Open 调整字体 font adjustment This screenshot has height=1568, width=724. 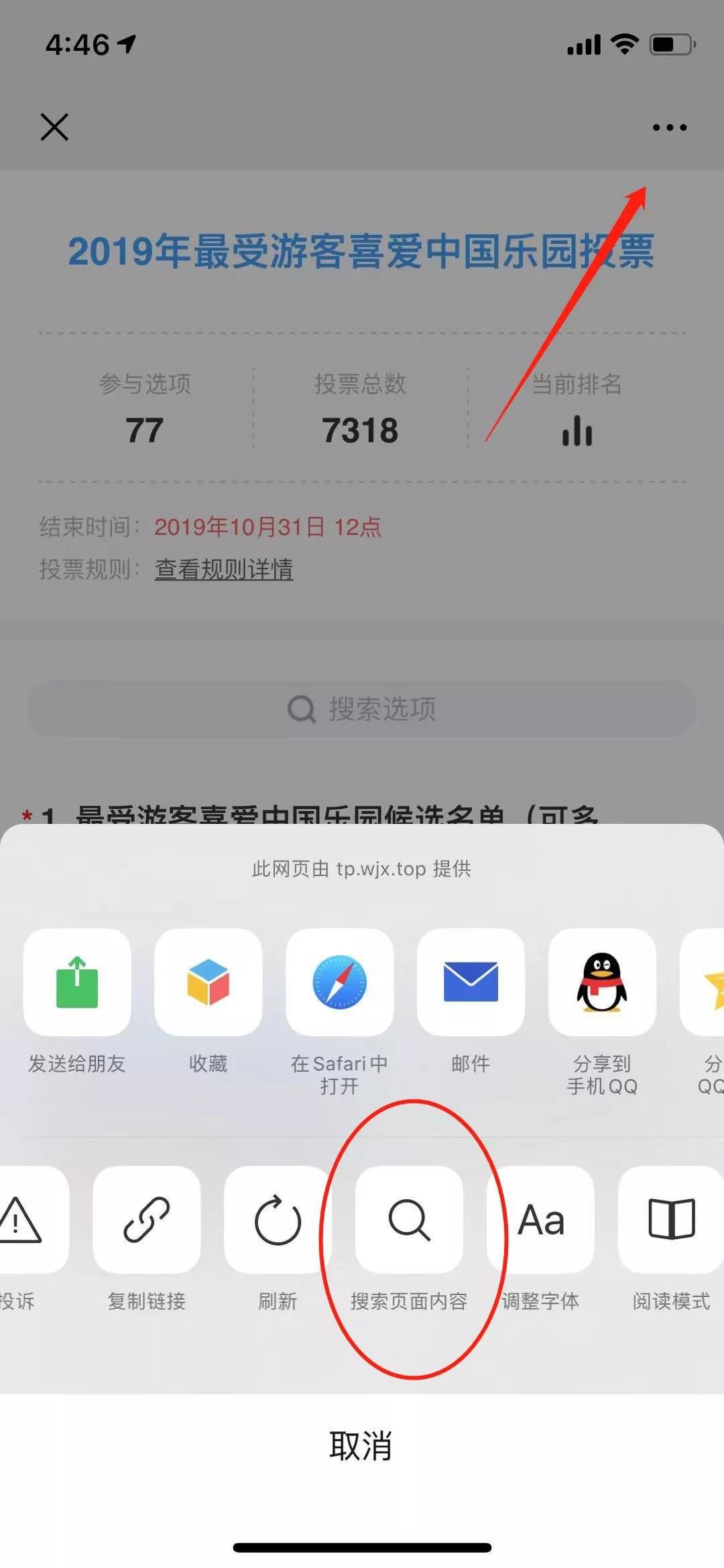(540, 1219)
